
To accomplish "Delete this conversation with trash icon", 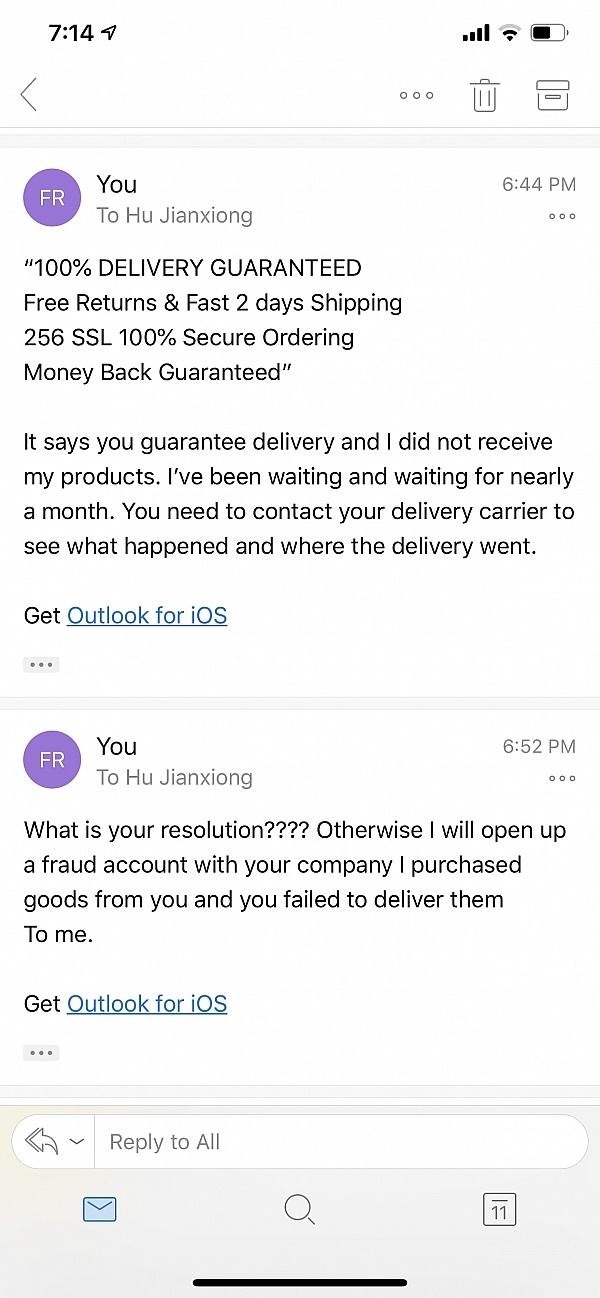I will [x=484, y=95].
